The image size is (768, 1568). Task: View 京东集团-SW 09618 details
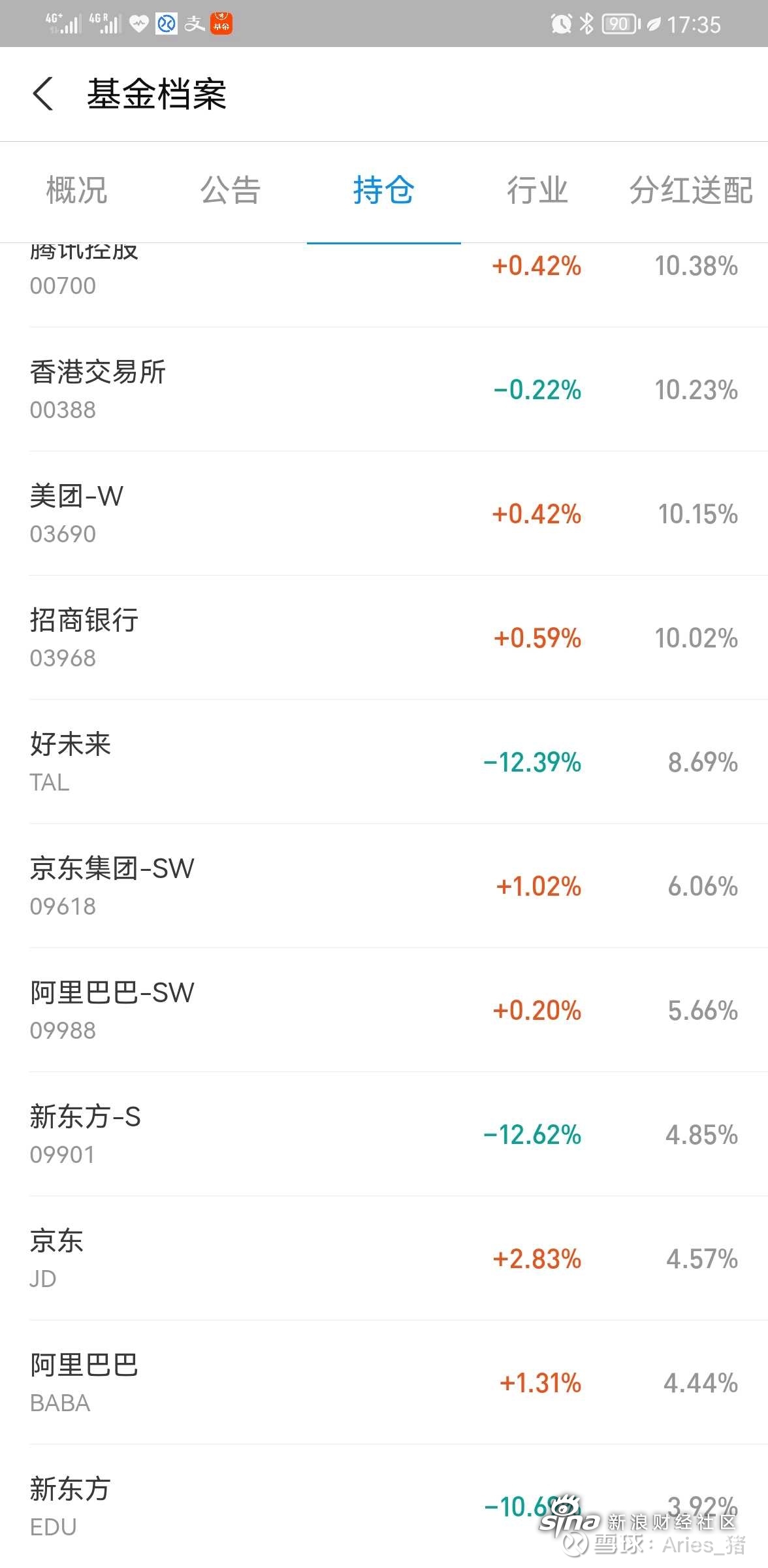point(384,886)
